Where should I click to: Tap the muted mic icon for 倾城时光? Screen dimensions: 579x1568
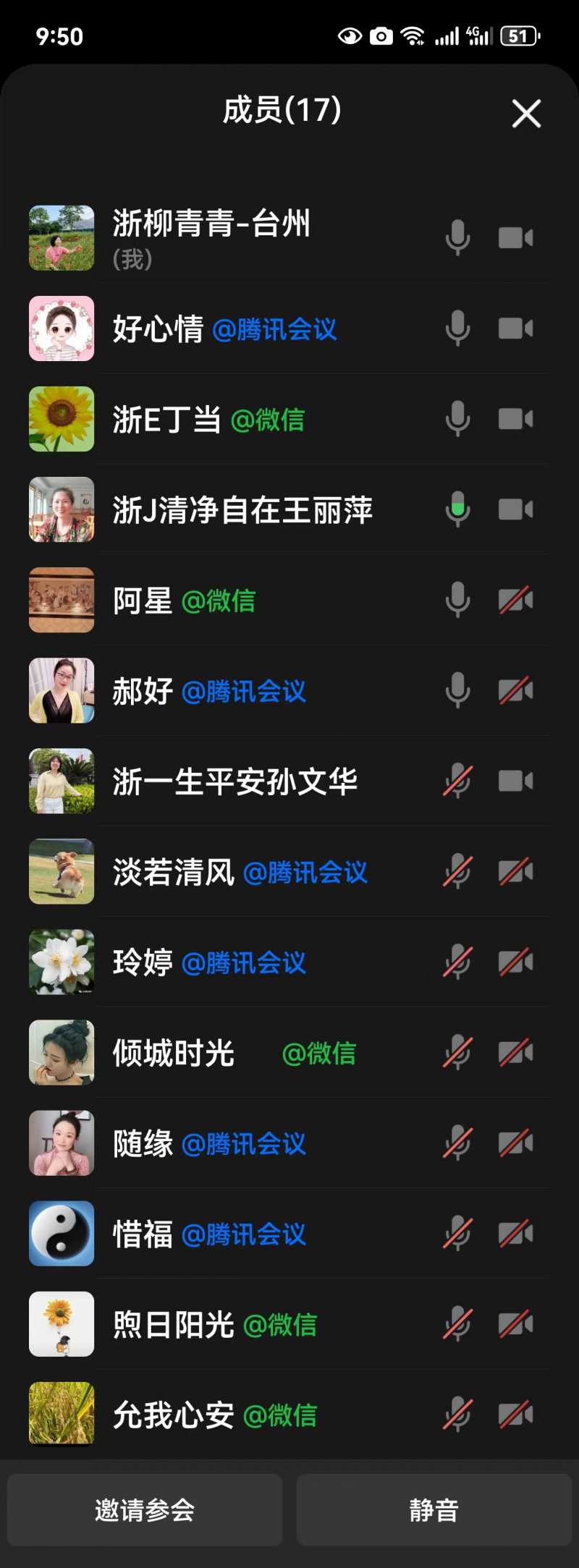(x=457, y=1053)
